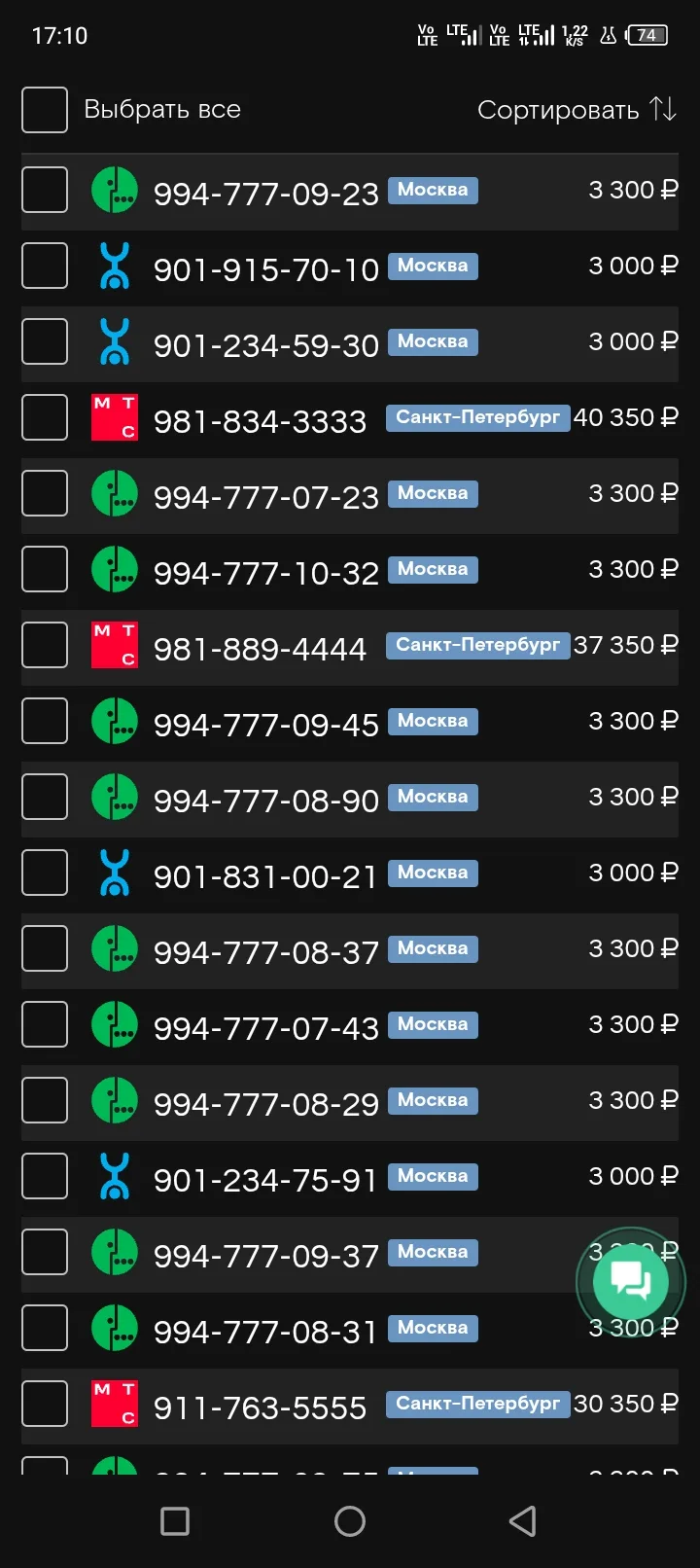Select checkbox for number 901-915-70-10

[x=45, y=266]
